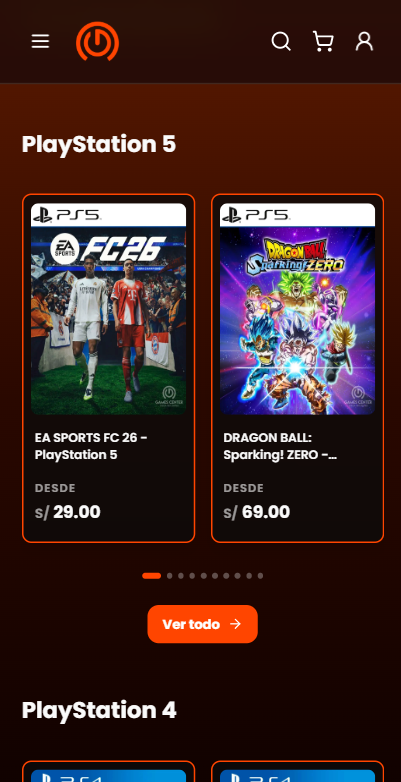Viewport: 401px width, 782px height.
Task: Tap the Ver todo button
Action: (x=202, y=624)
